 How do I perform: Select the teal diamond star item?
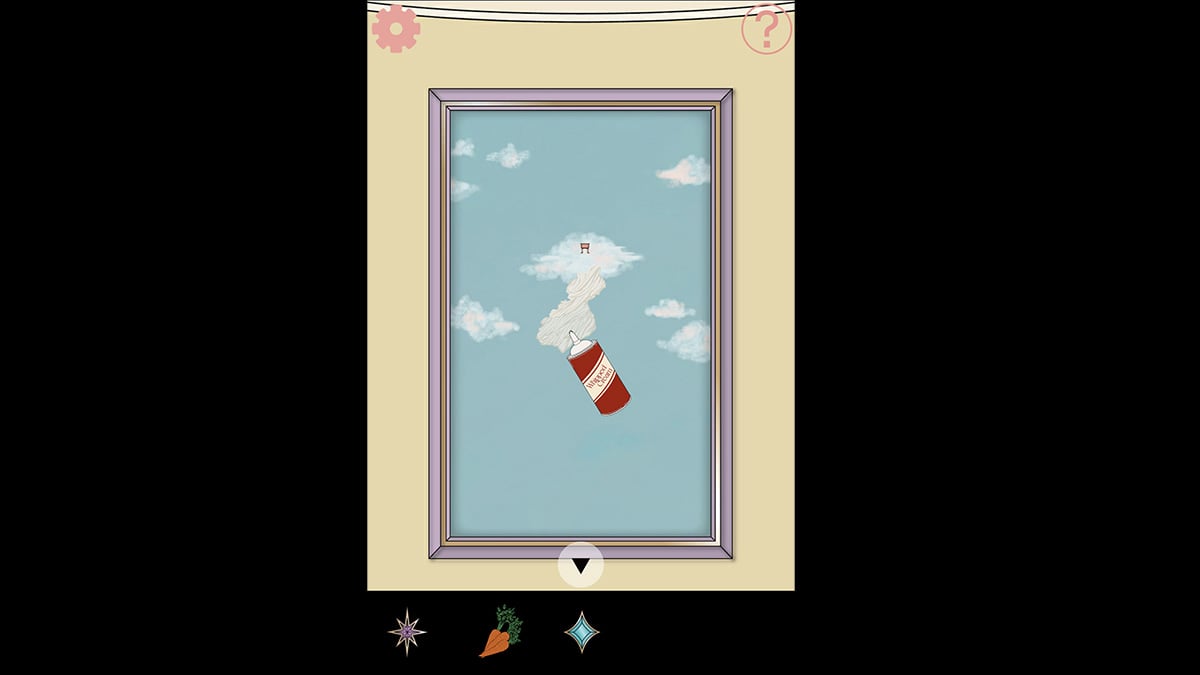[582, 632]
